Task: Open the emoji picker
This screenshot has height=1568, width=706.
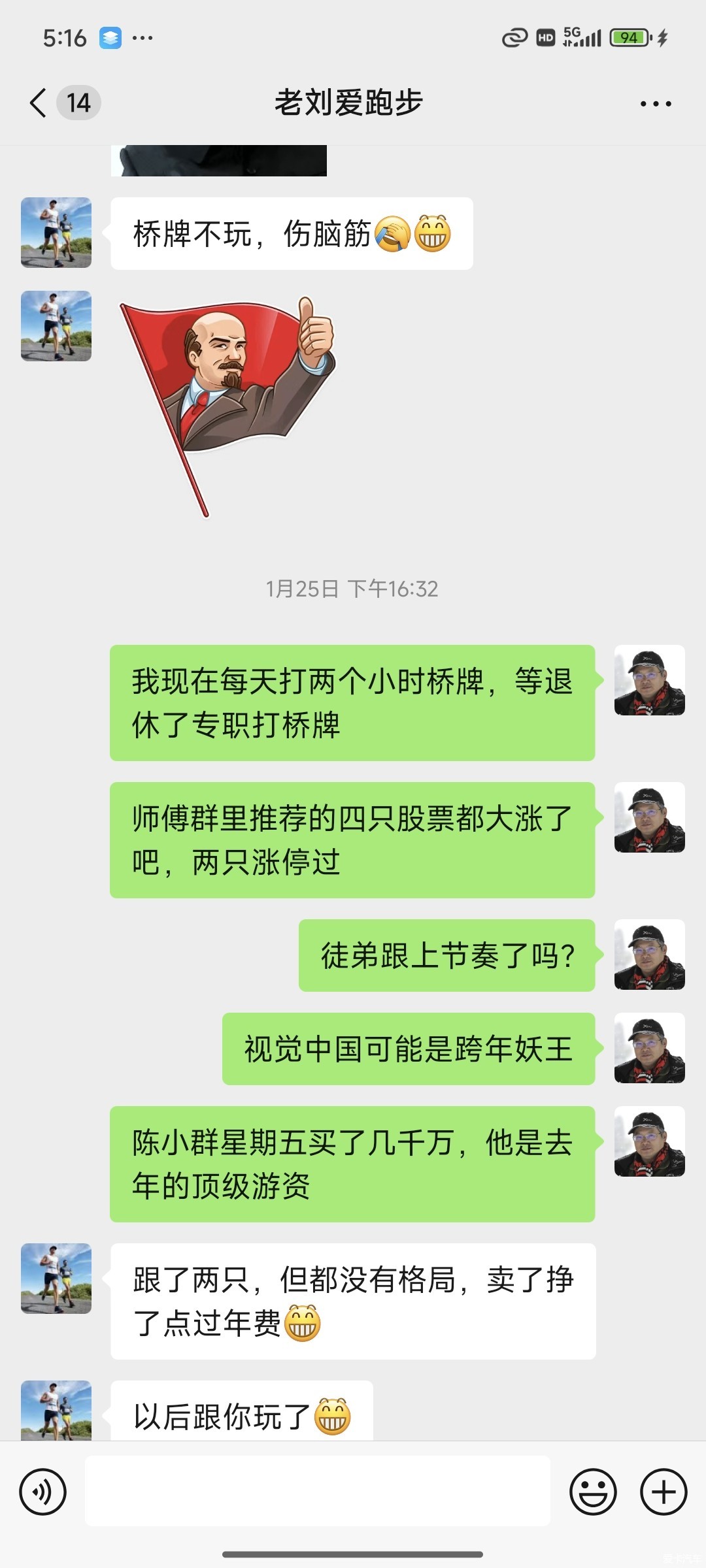Action: [593, 1492]
